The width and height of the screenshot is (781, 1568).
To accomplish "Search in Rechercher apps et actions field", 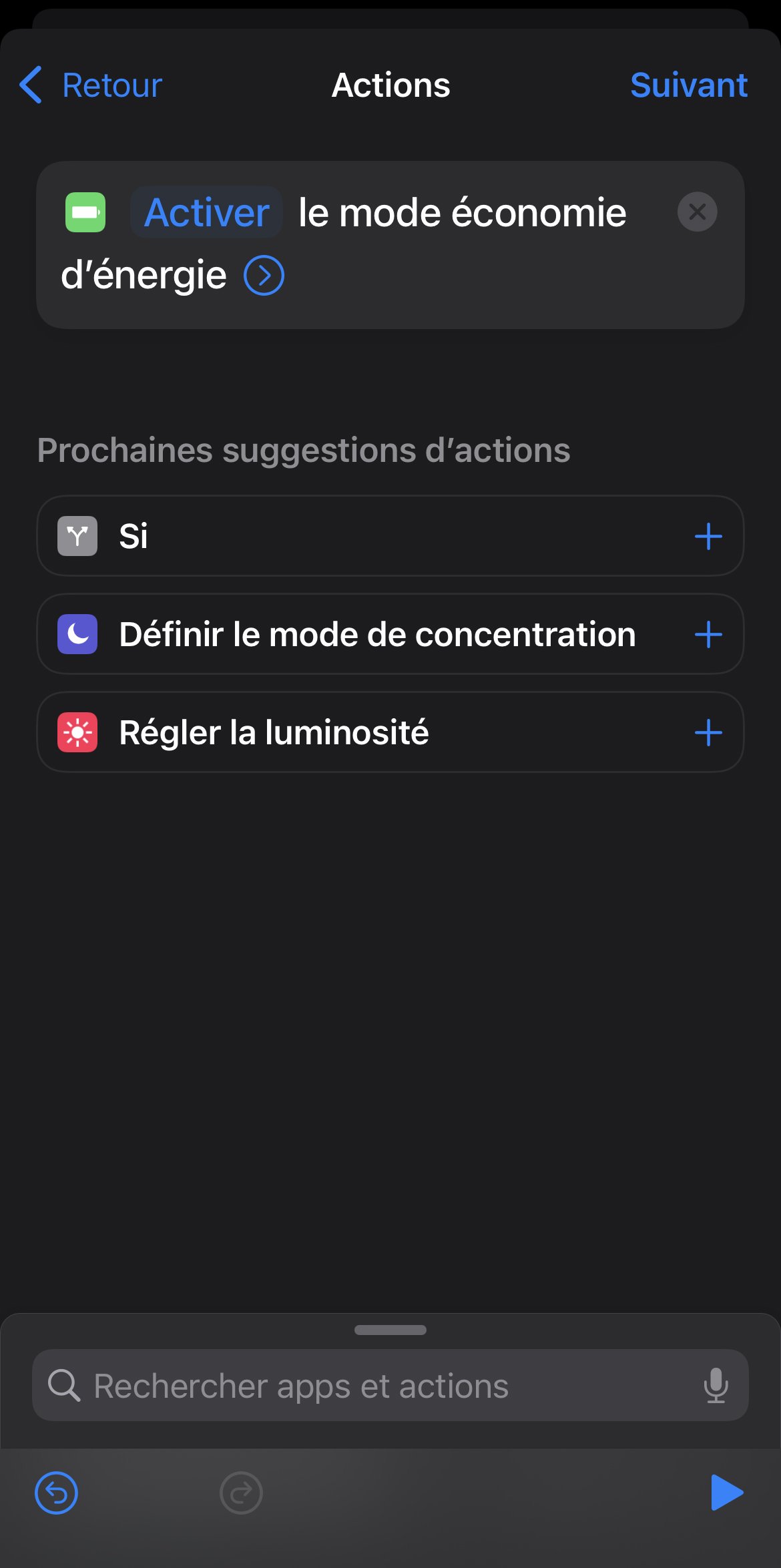I will [374, 1386].
